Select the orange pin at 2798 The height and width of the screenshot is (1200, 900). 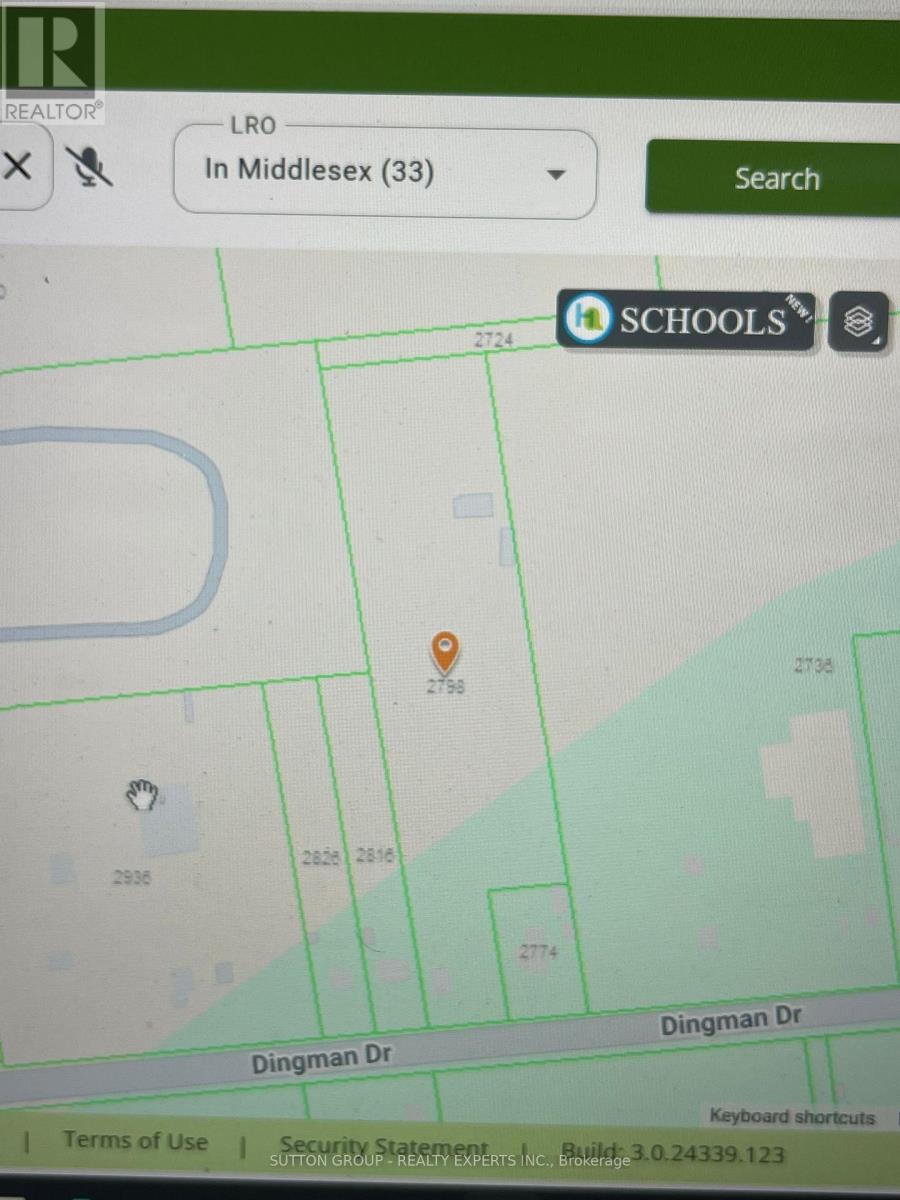[x=445, y=652]
